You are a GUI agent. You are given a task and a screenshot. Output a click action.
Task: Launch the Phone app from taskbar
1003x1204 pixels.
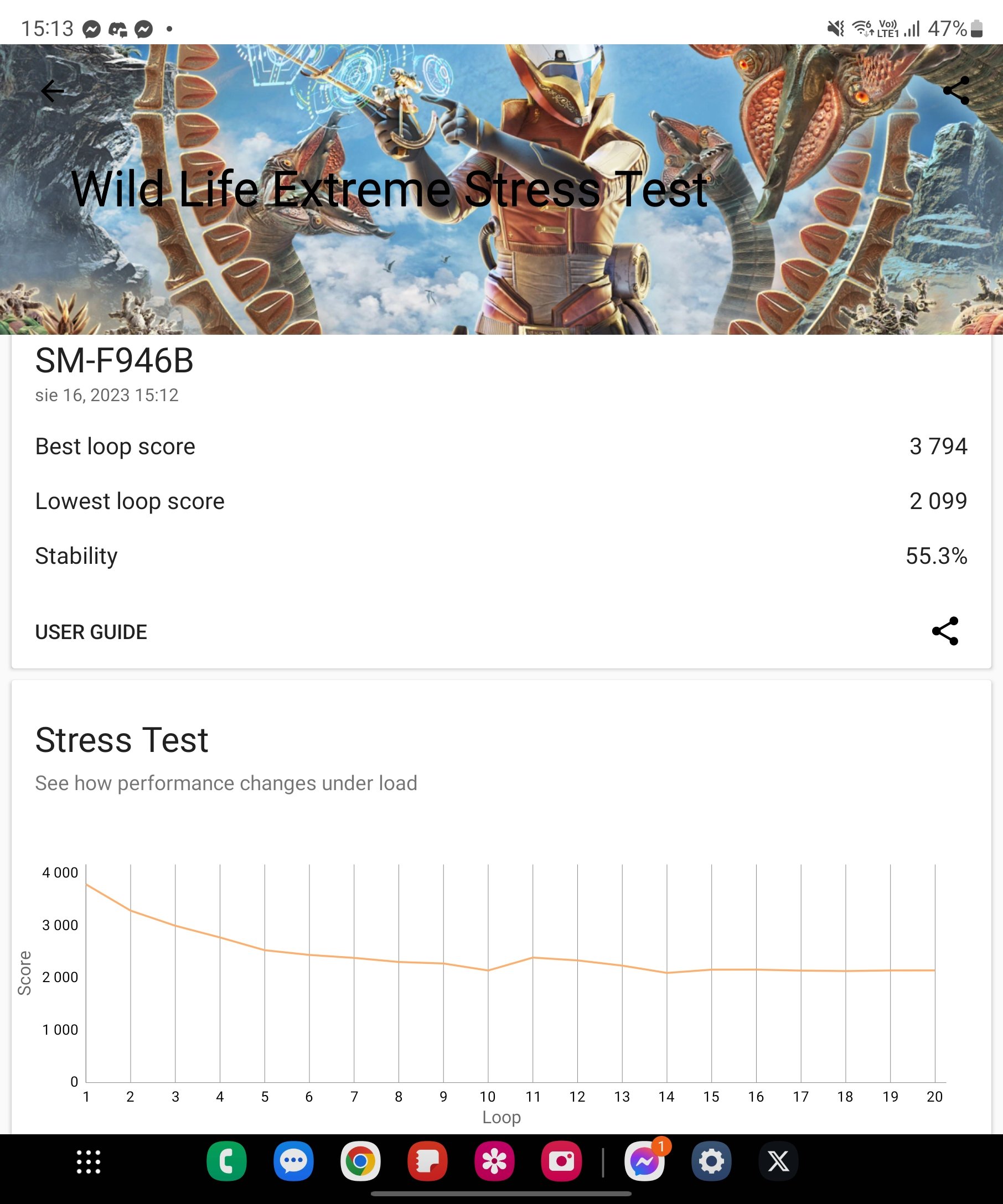click(x=226, y=1161)
